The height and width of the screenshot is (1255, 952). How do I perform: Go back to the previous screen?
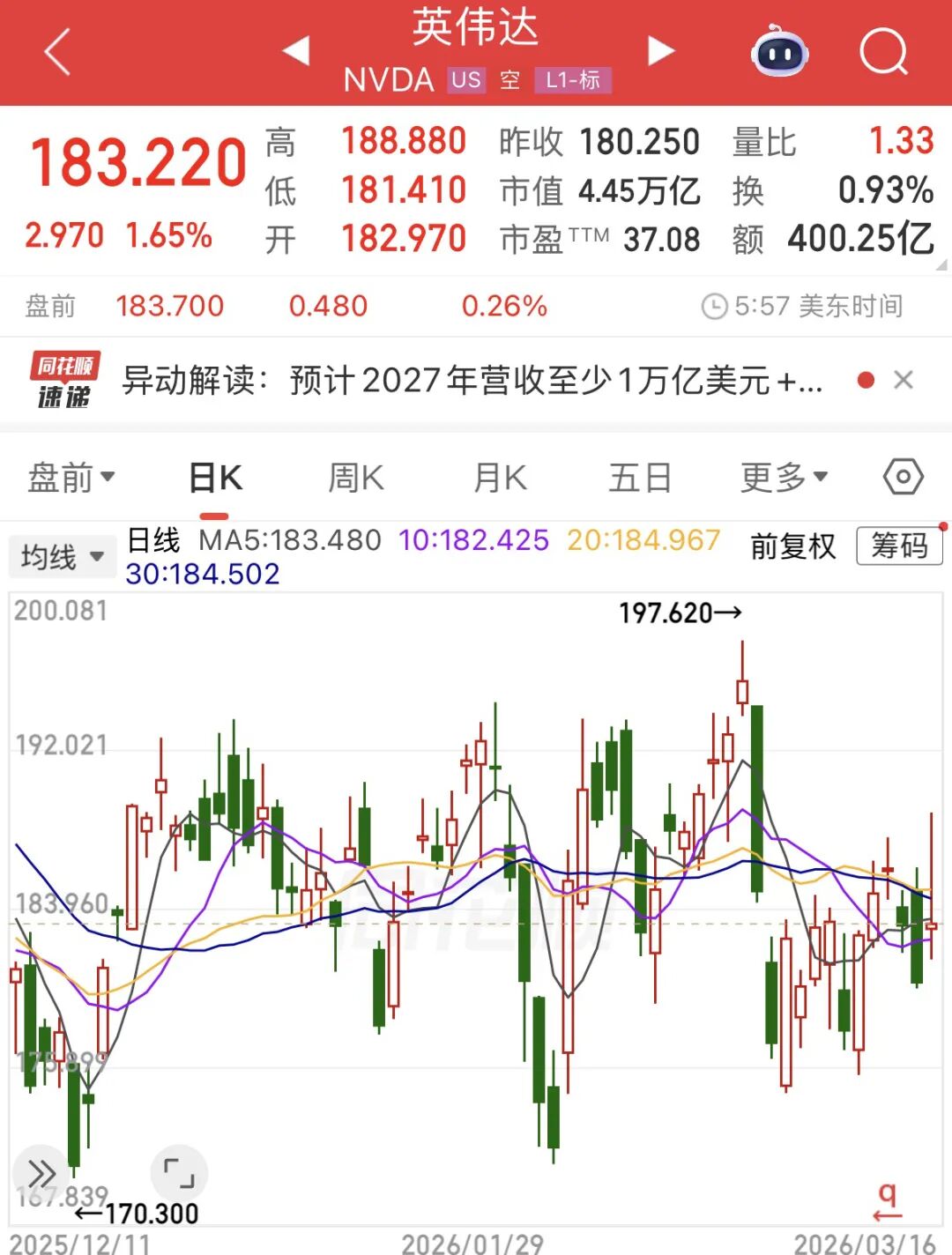(x=58, y=53)
